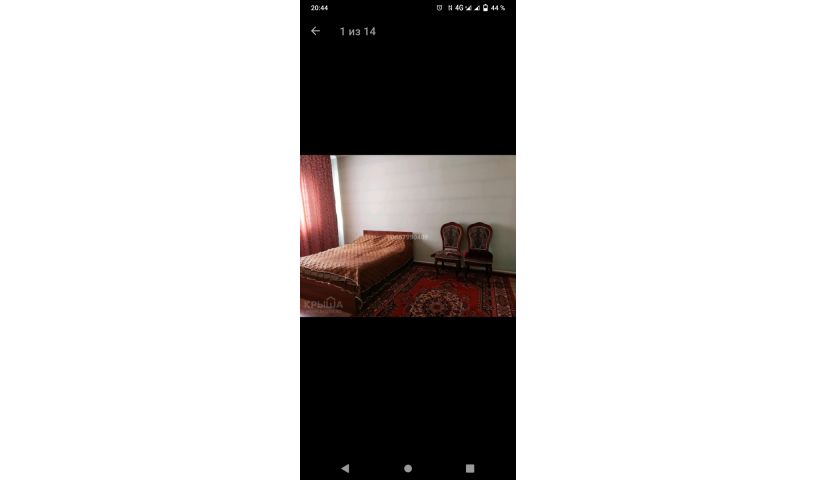This screenshot has width=816, height=480.
Task: Tap the back arrow to leave the gallery
Action: [315, 31]
